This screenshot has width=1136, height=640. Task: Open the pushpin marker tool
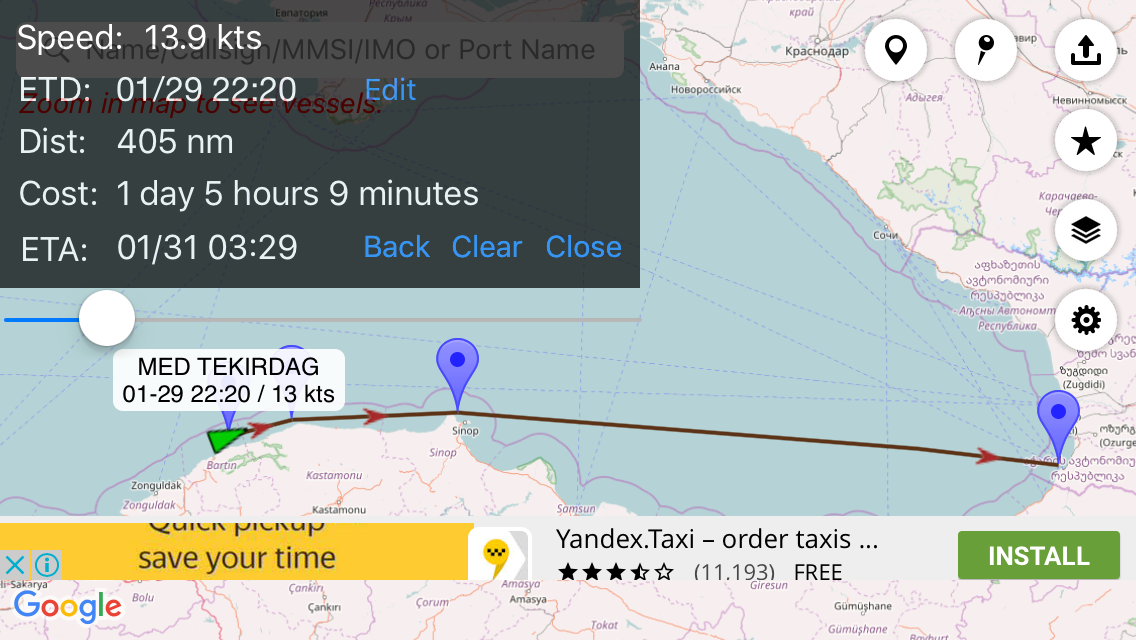985,50
